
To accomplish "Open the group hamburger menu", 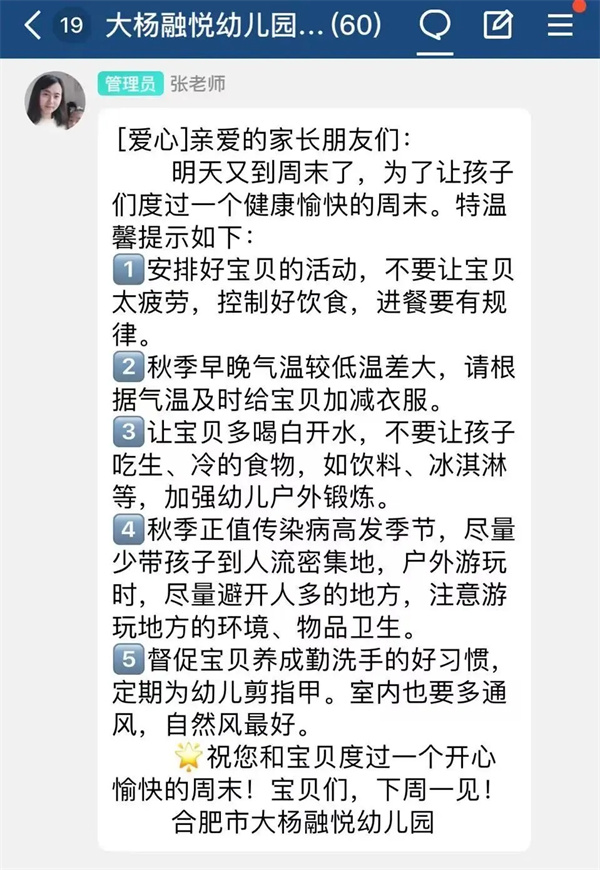I will (x=560, y=25).
